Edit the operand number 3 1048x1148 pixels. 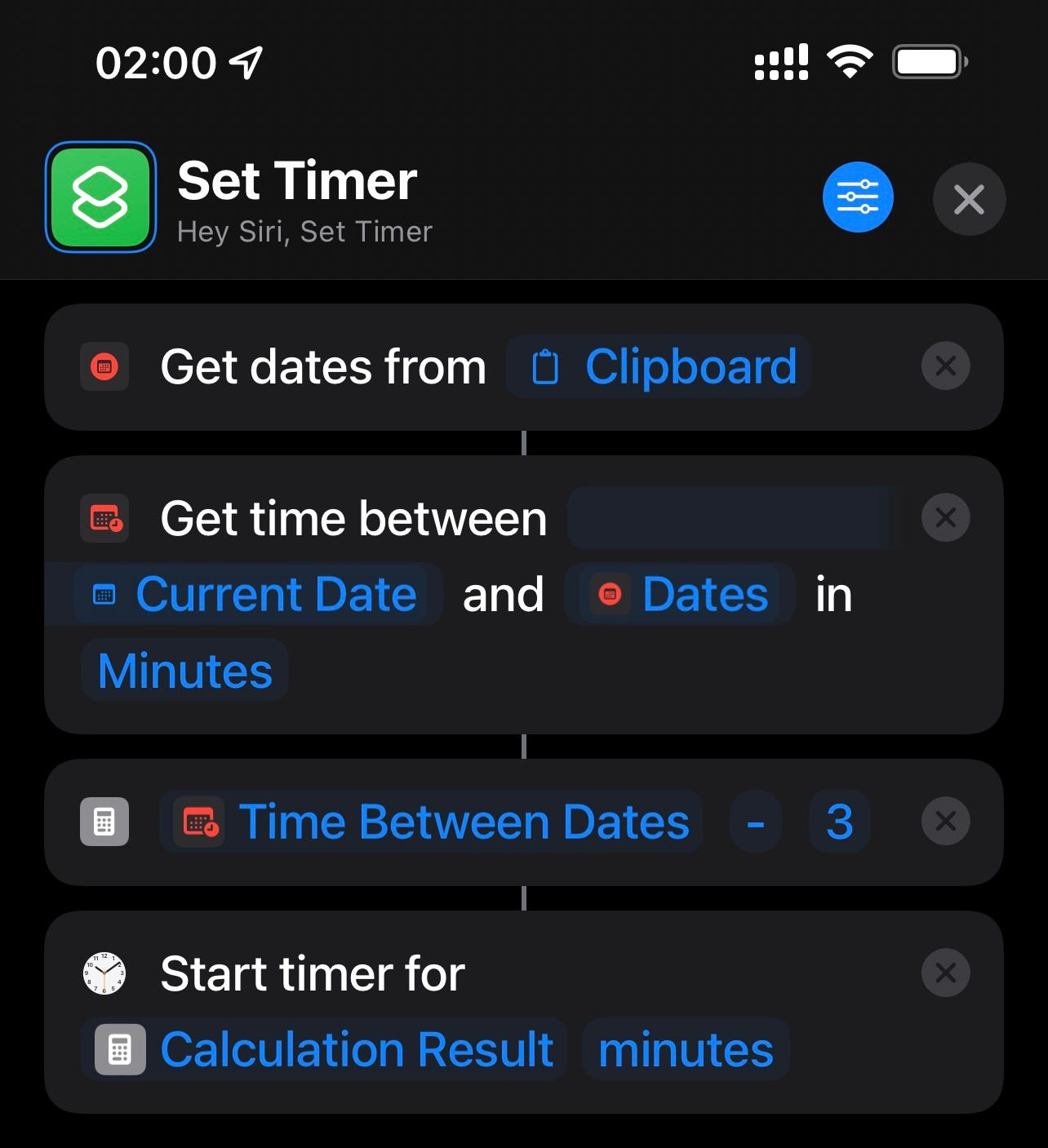(839, 822)
